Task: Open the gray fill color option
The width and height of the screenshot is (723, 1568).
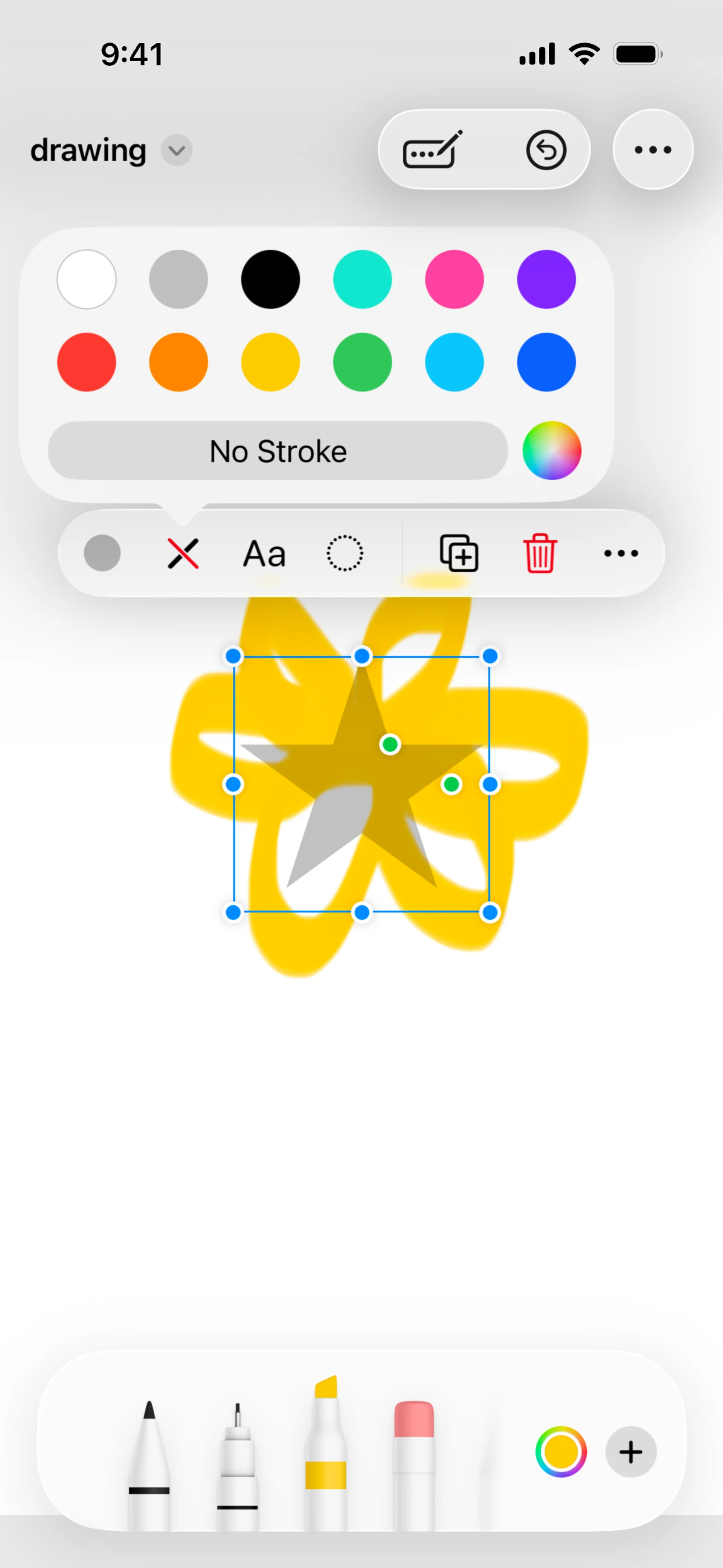Action: coord(102,553)
